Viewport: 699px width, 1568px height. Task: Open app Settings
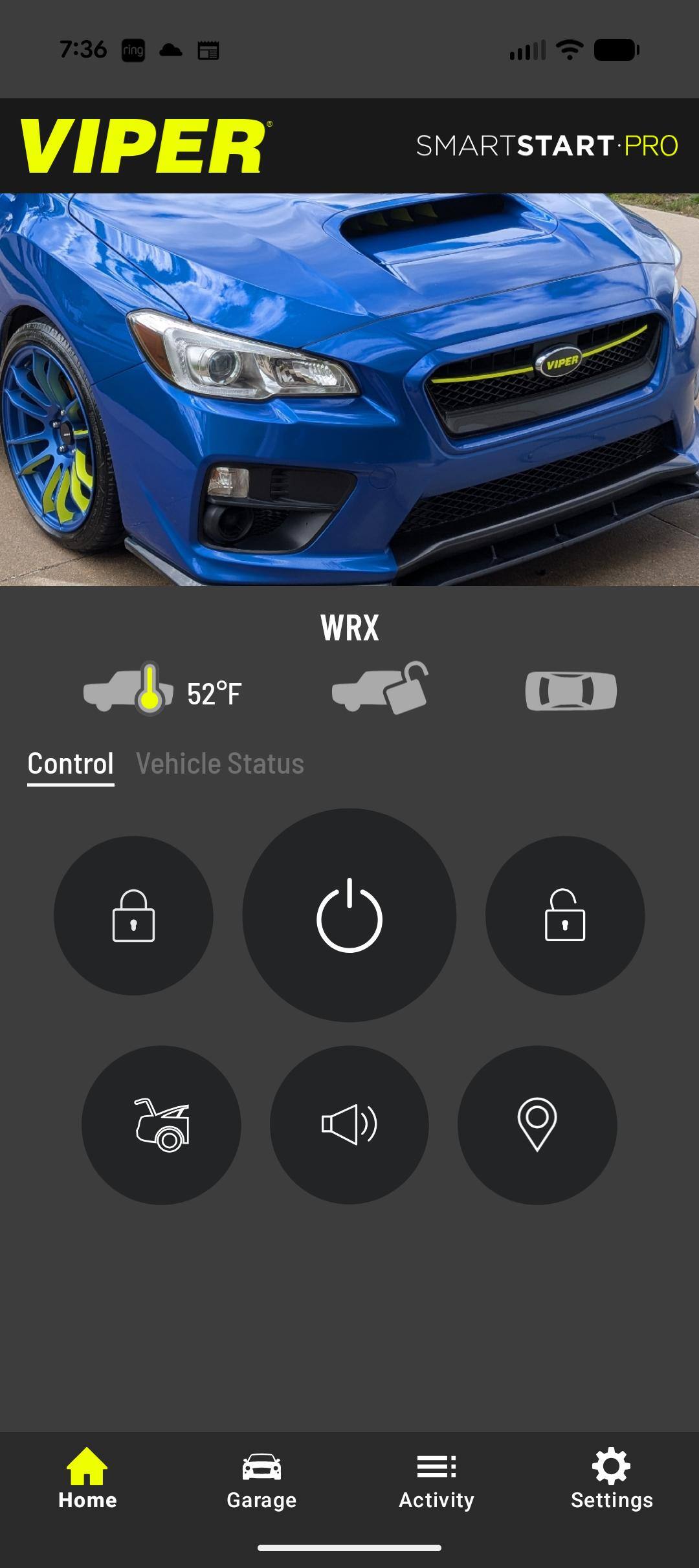click(x=610, y=1481)
